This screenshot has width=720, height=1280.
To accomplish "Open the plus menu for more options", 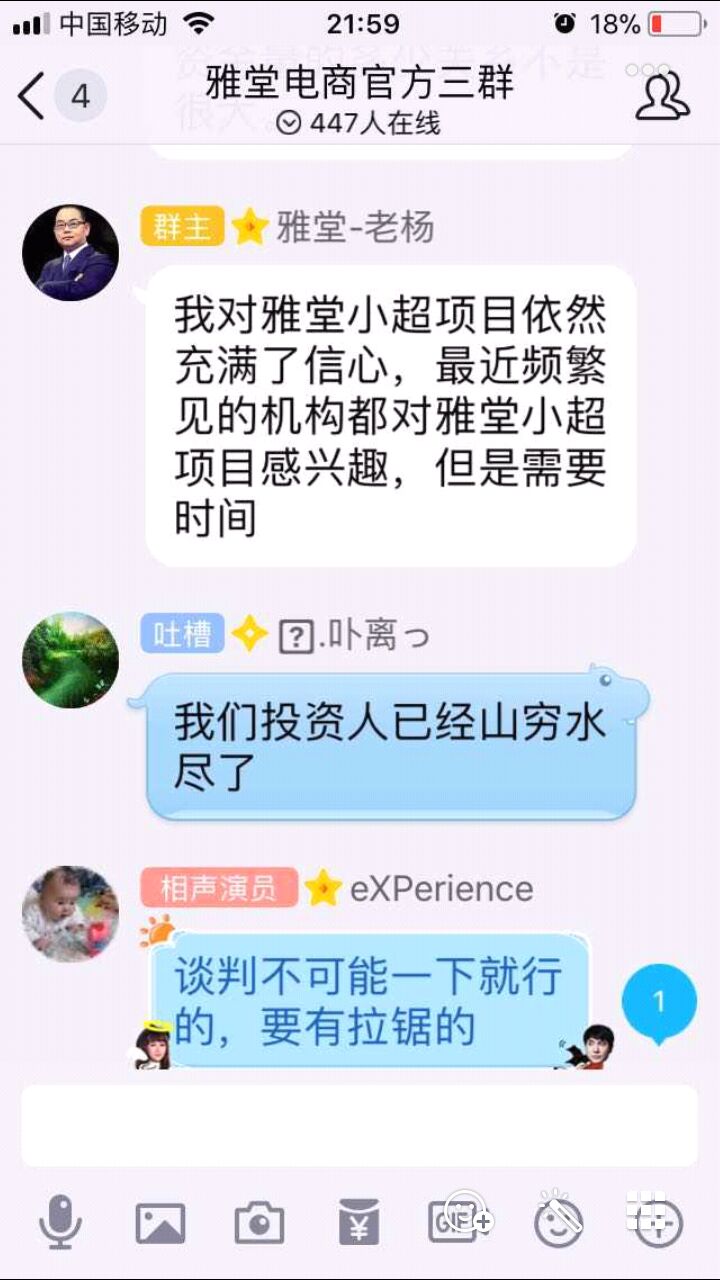I will [658, 1222].
